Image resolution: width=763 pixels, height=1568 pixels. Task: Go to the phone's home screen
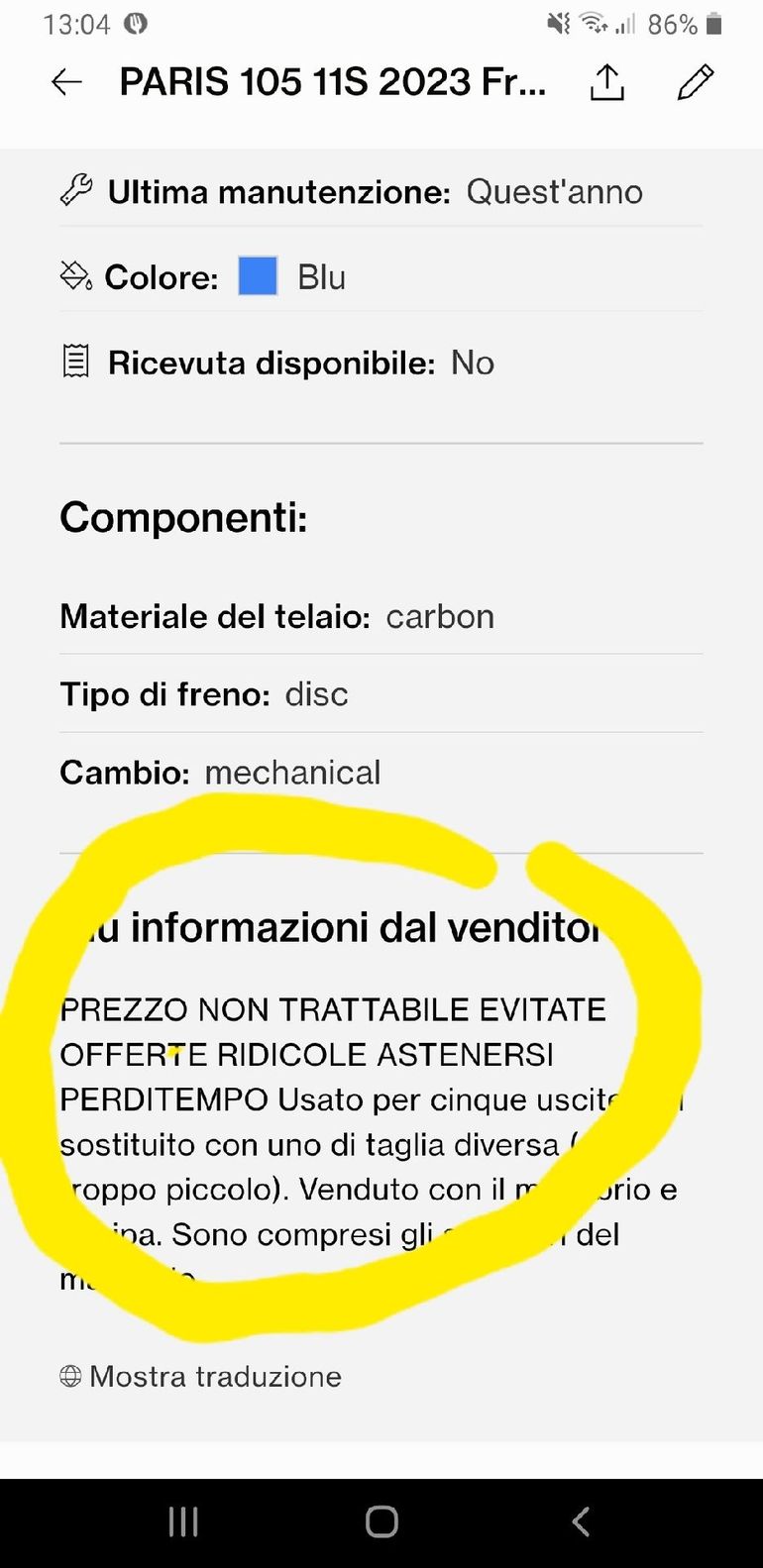click(381, 1520)
